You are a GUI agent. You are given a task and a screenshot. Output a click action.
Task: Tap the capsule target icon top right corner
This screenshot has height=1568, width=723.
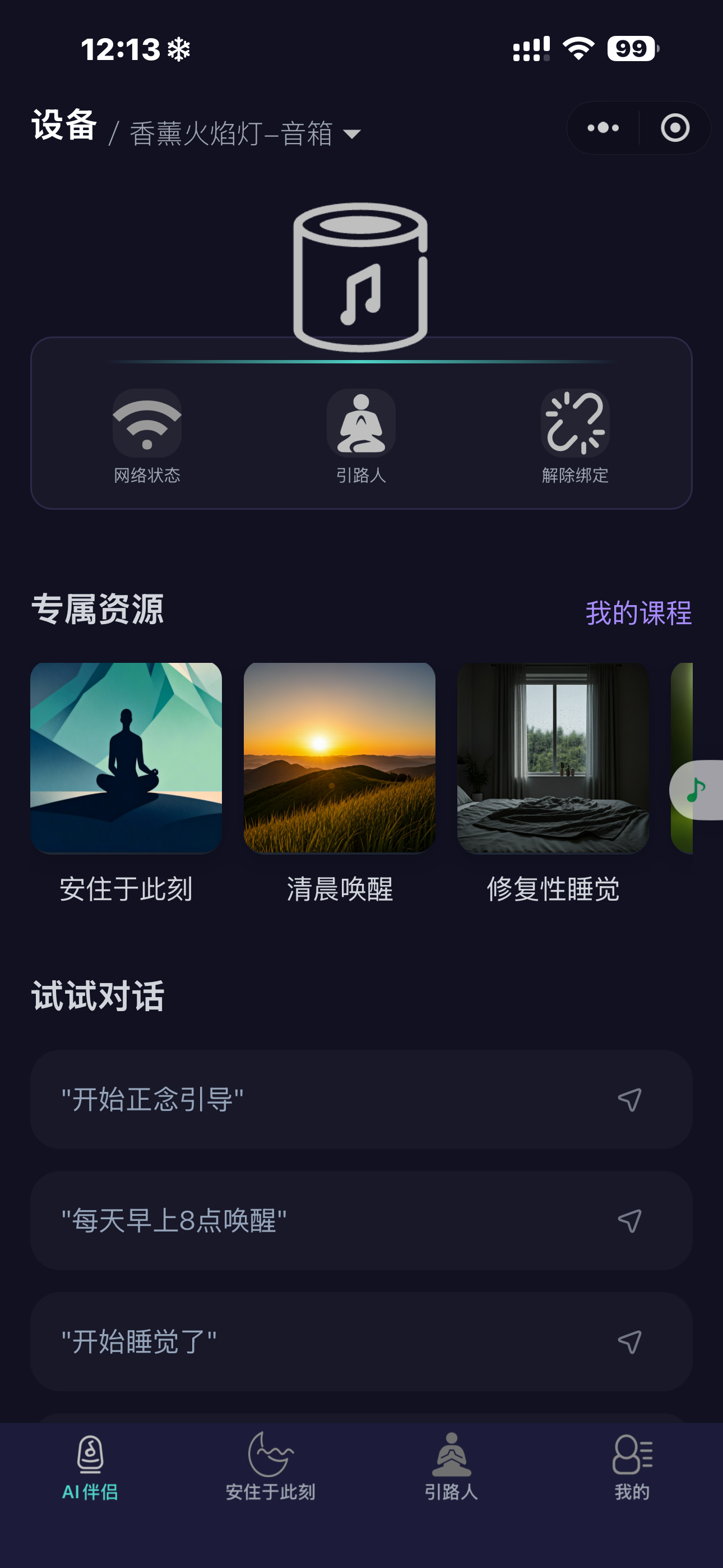675,127
